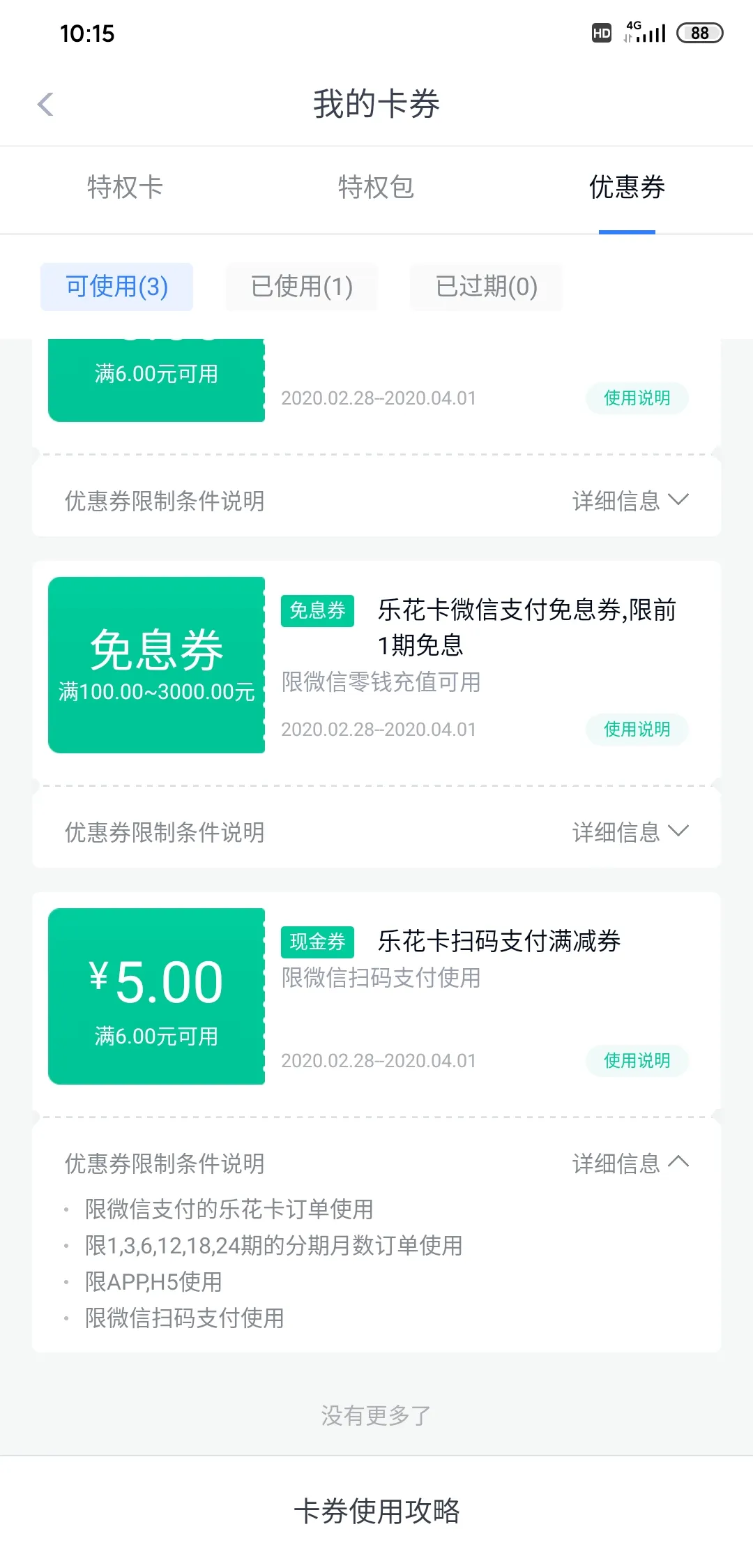This screenshot has height=1568, width=753.
Task: Select the 可使用(3) filter option
Action: pyautogui.click(x=116, y=286)
